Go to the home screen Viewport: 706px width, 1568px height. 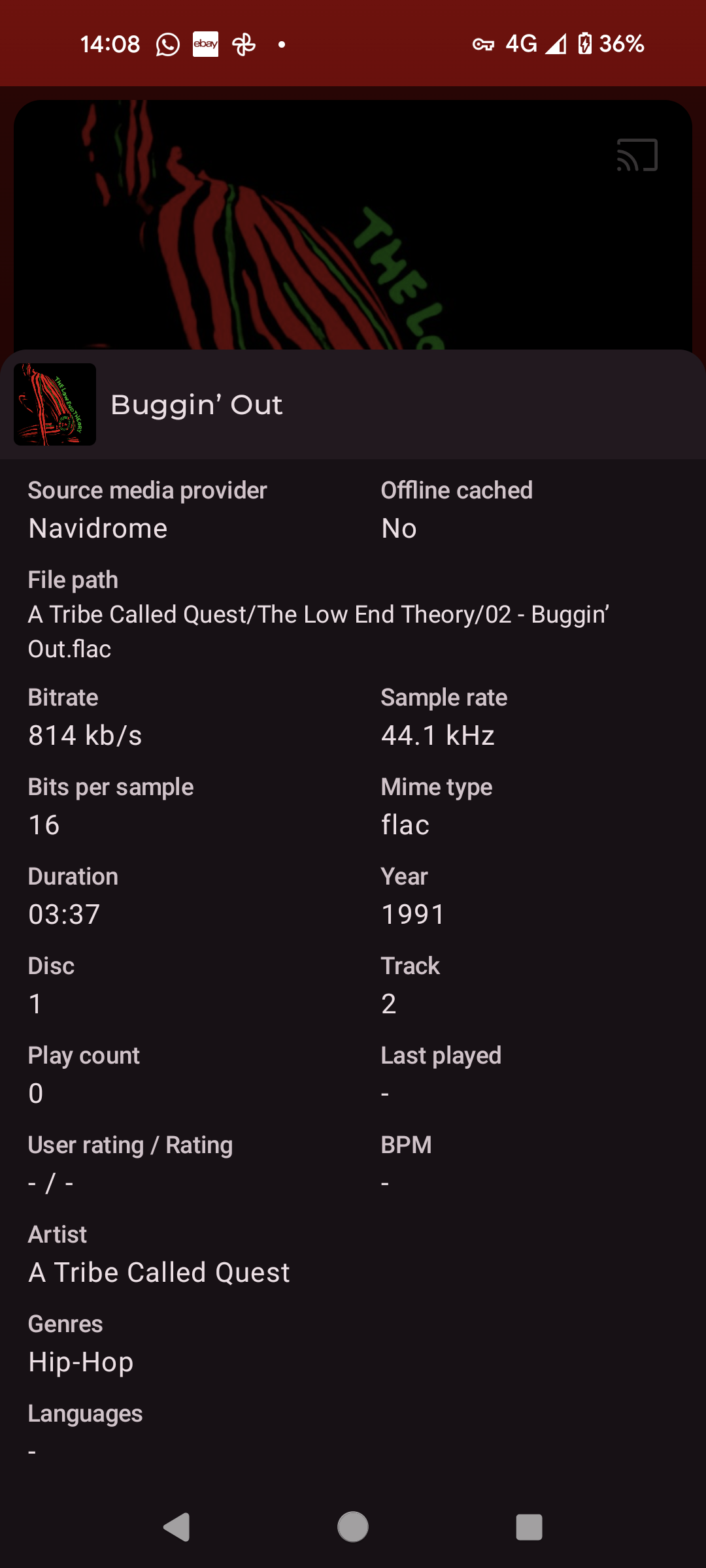[353, 1527]
